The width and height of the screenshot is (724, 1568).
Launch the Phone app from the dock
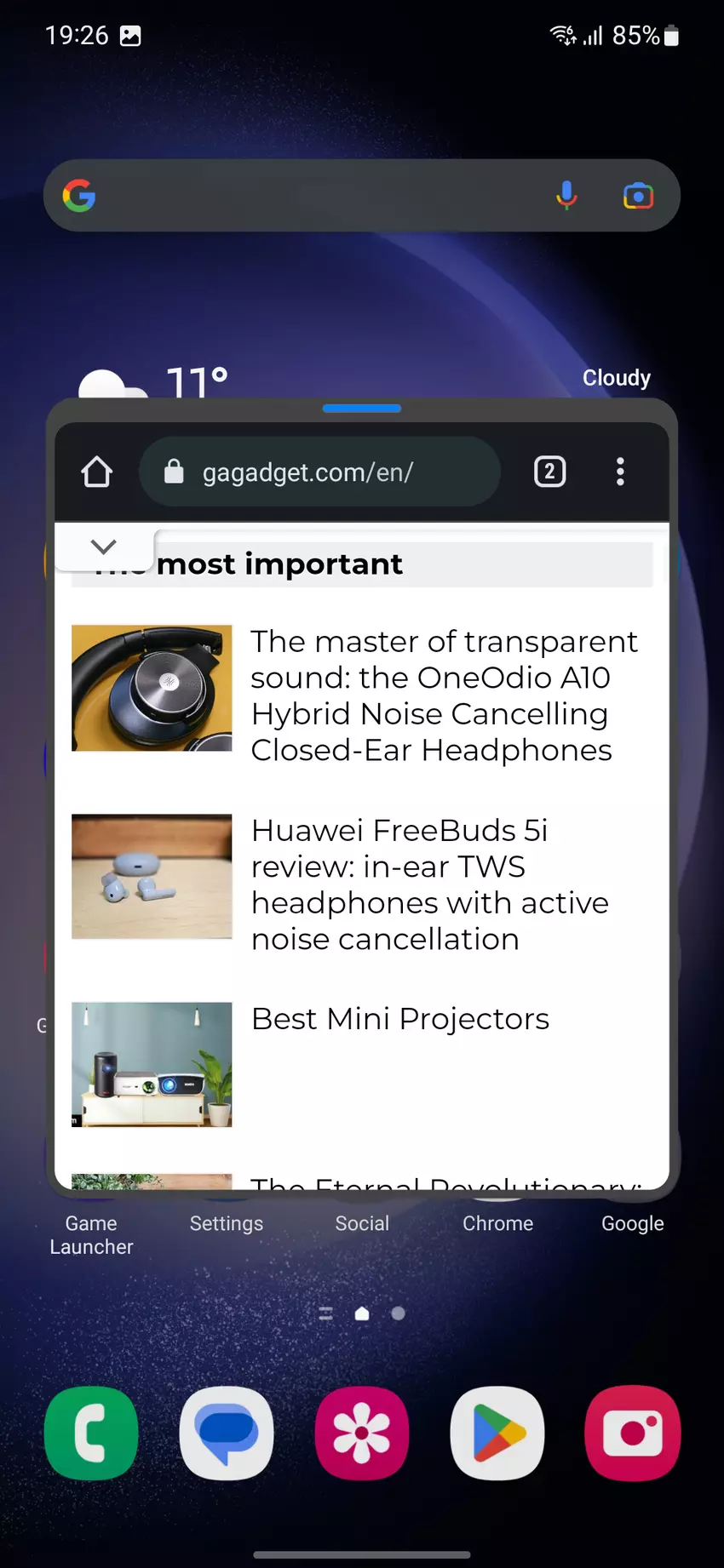pos(91,1434)
